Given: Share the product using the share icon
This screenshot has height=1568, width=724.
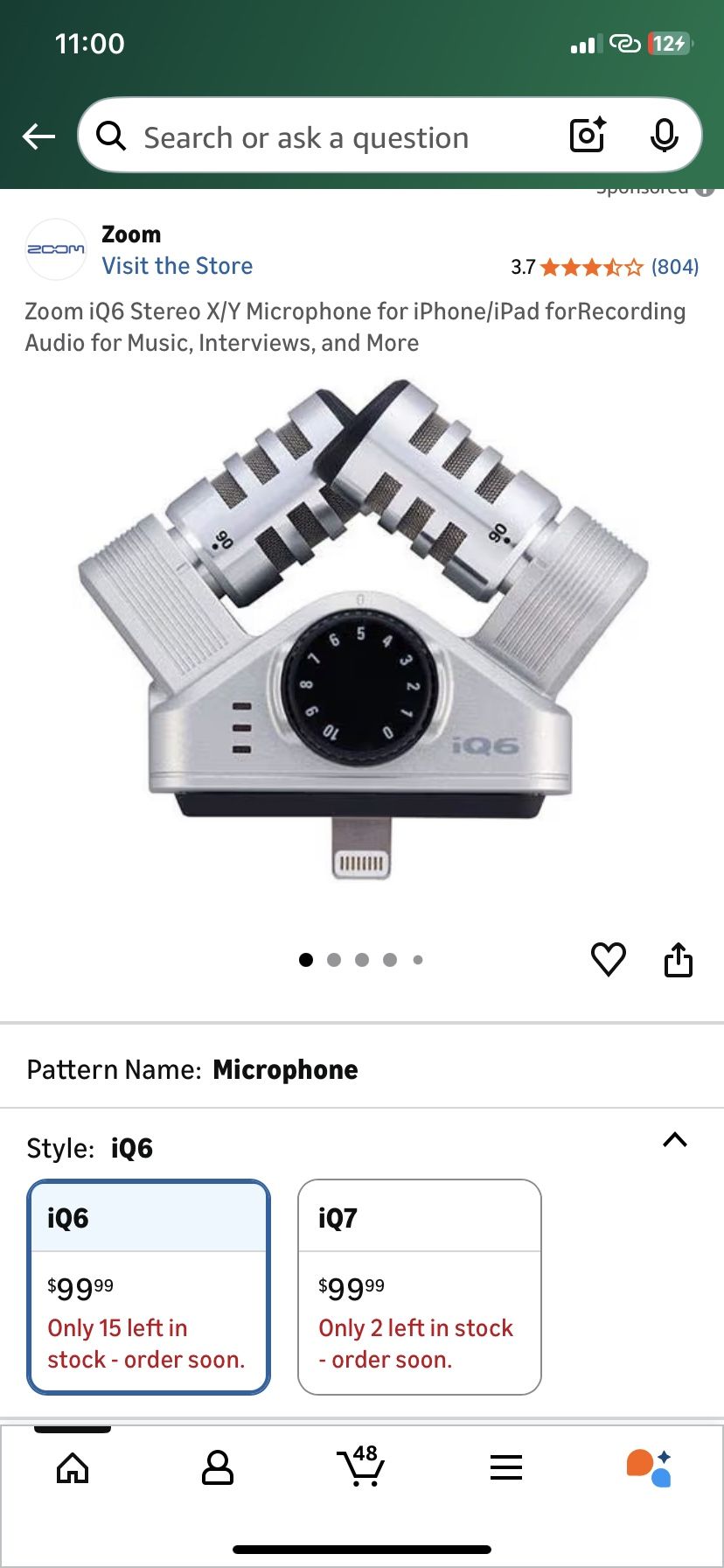Looking at the screenshot, I should 680,958.
